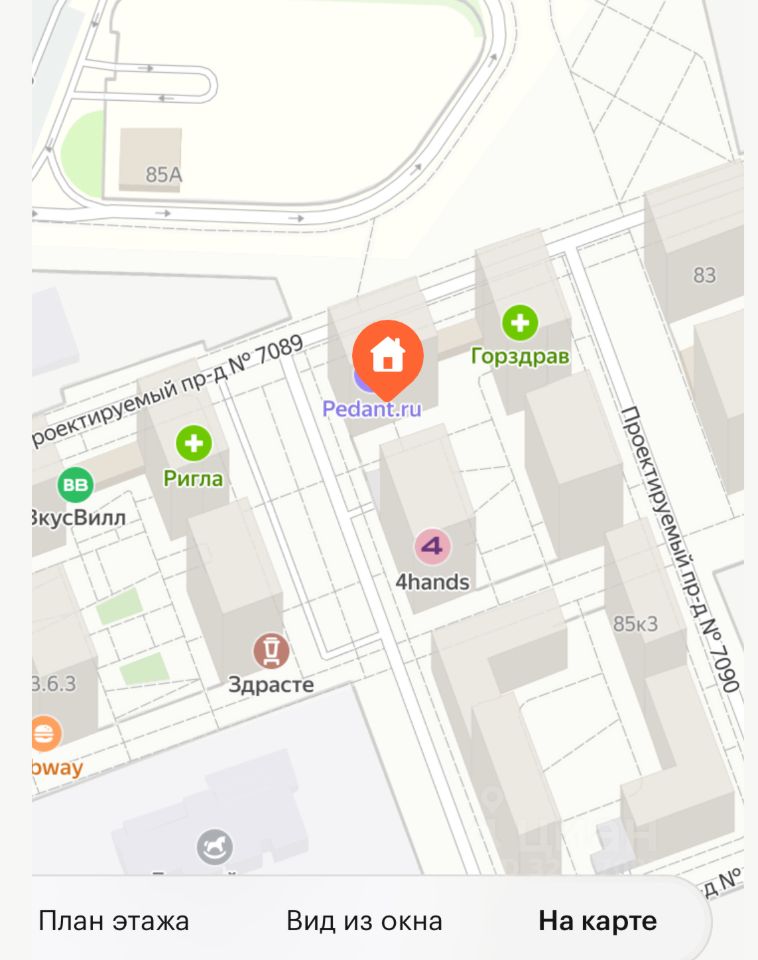The height and width of the screenshot is (960, 758).
Task: Switch to the План этажа tab
Action: [x=113, y=921]
